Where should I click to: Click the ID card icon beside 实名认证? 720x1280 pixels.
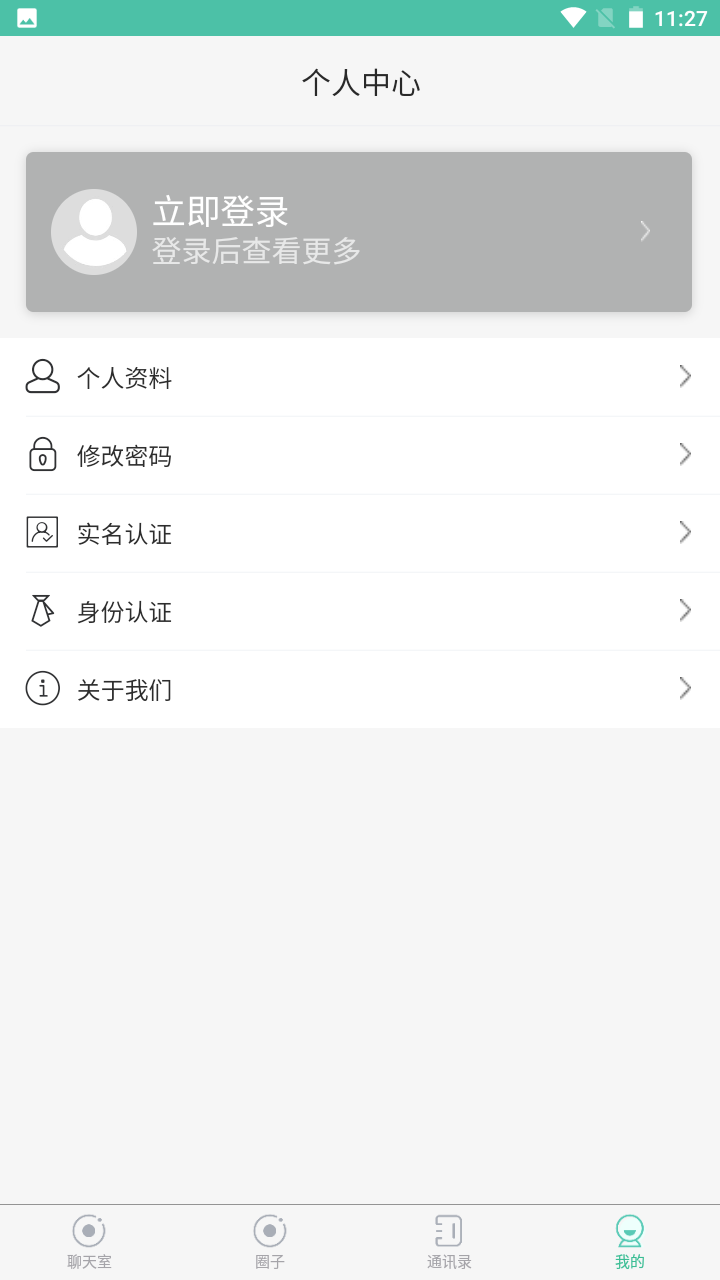42,533
